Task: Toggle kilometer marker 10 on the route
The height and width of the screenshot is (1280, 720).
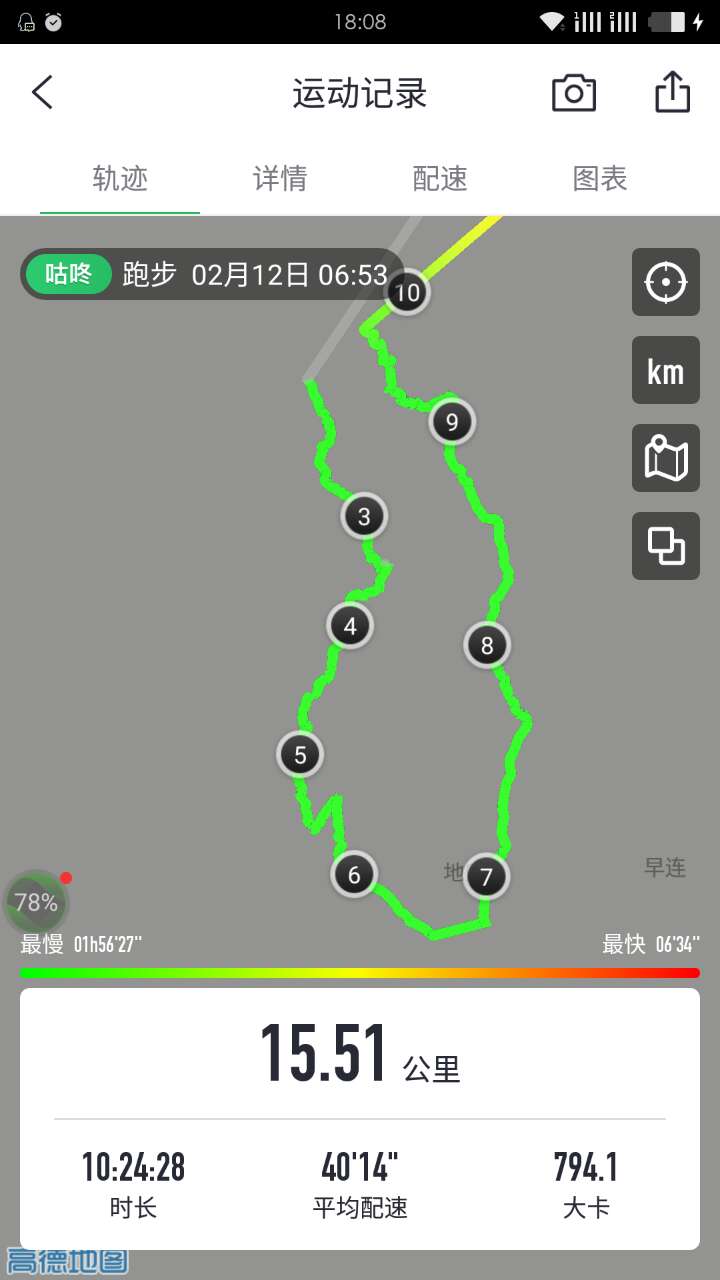Action: (x=407, y=292)
